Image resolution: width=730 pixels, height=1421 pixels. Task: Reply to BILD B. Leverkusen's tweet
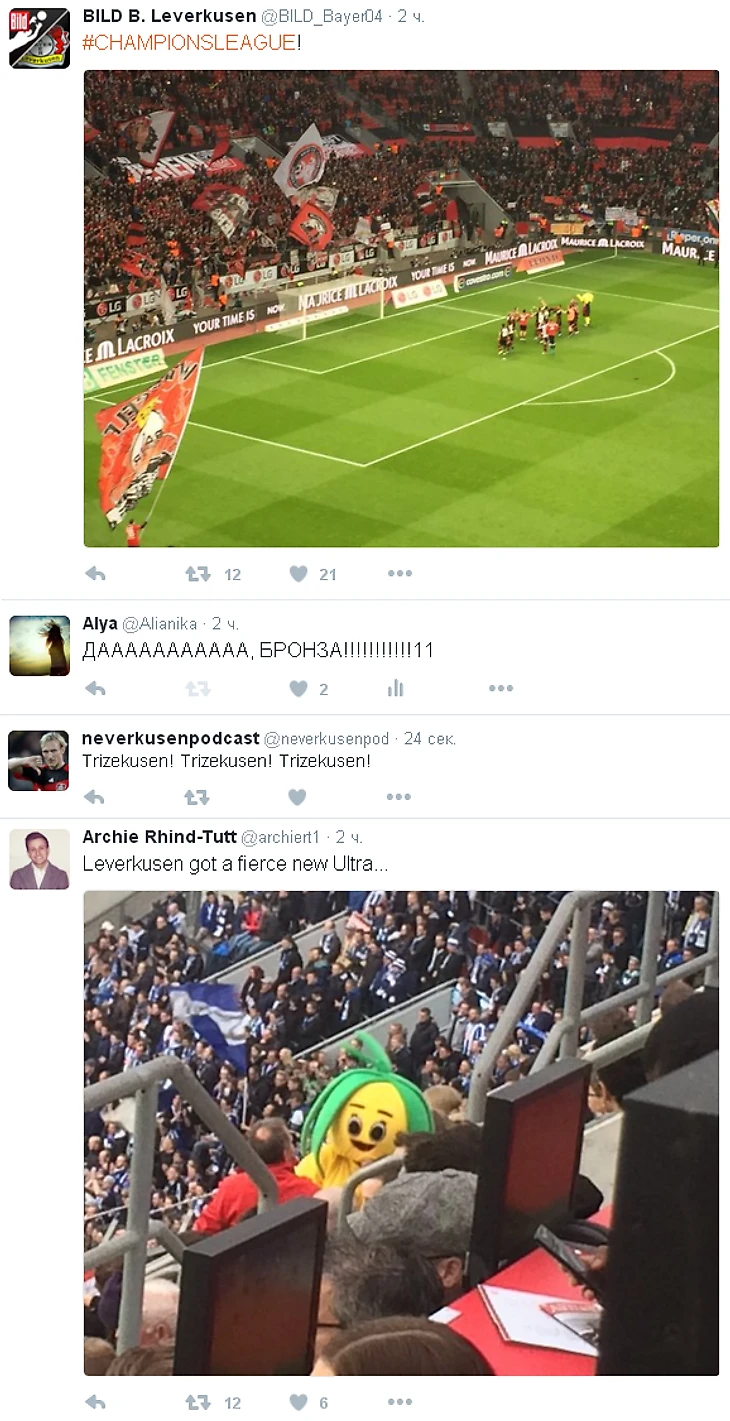click(95, 574)
